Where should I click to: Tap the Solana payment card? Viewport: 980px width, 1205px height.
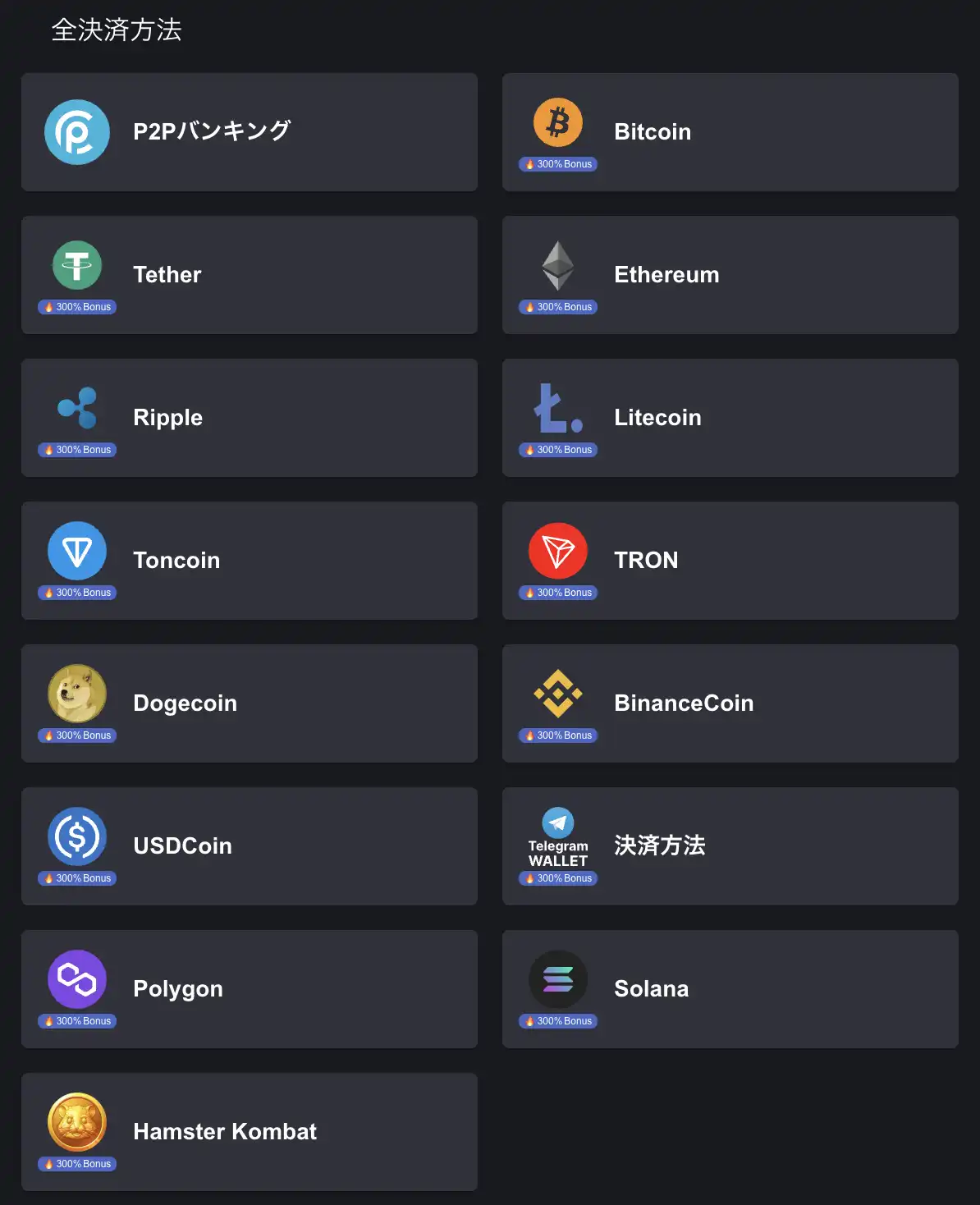pos(730,989)
